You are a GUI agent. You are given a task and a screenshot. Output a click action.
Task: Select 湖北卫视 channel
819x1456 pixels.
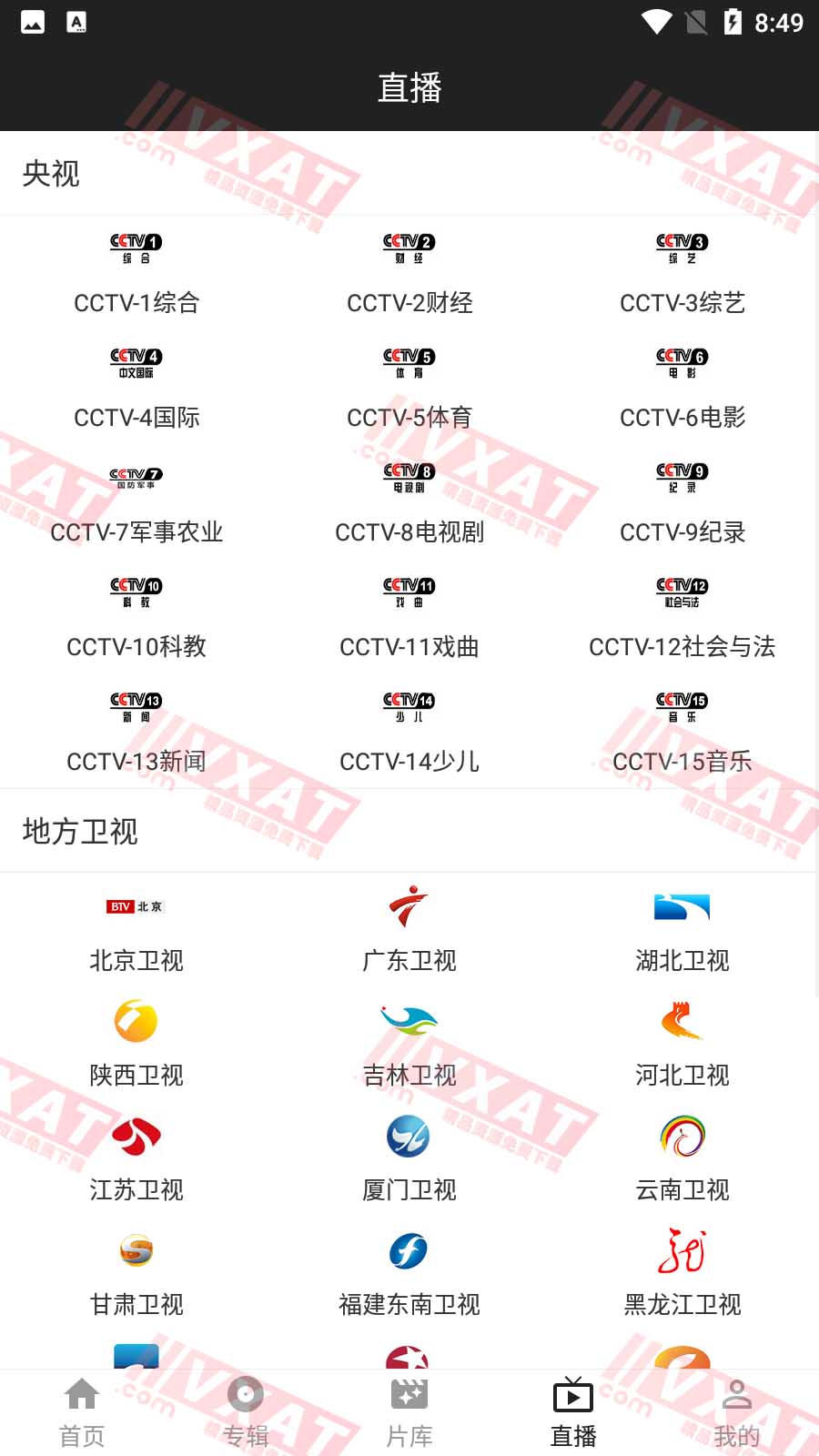point(682,931)
